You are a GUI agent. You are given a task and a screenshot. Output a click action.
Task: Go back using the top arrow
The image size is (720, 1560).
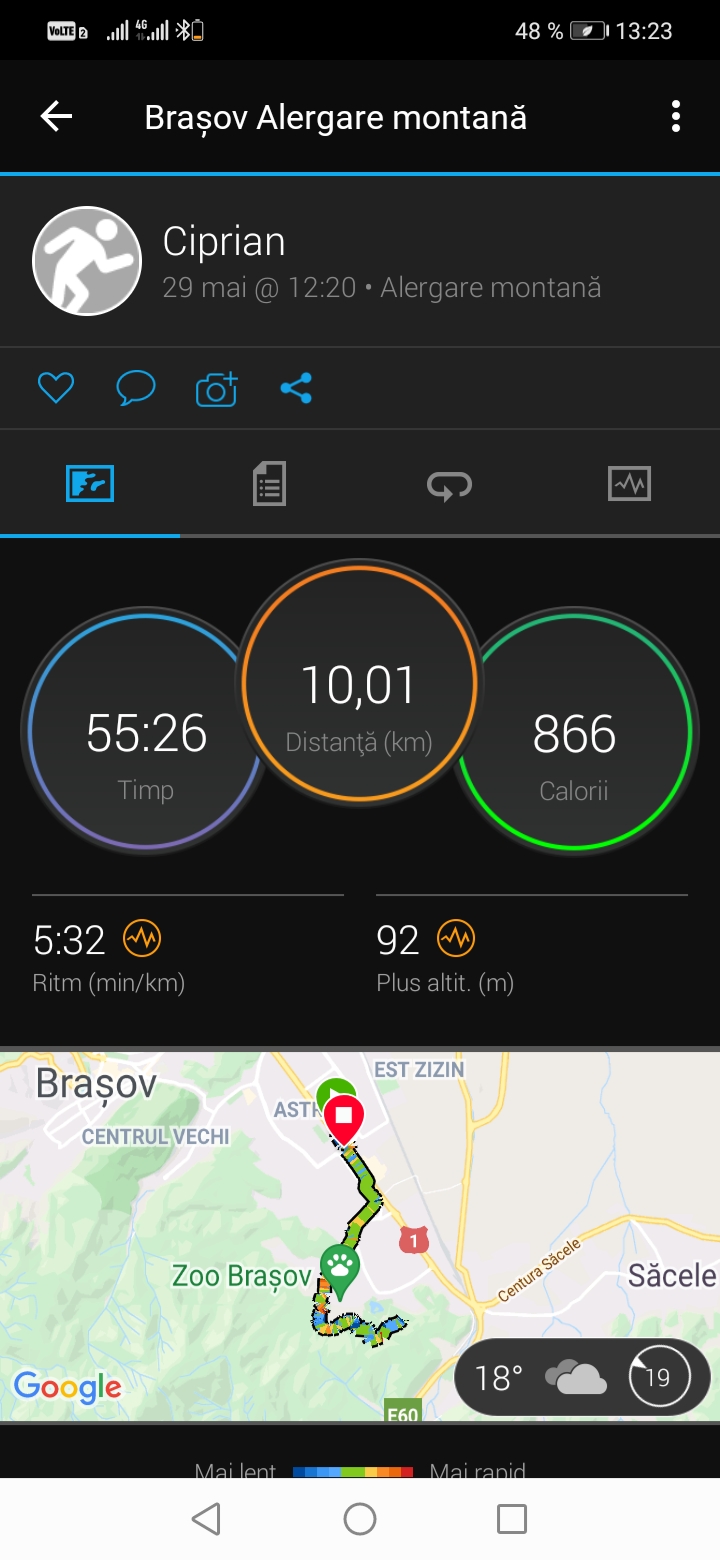tap(56, 117)
